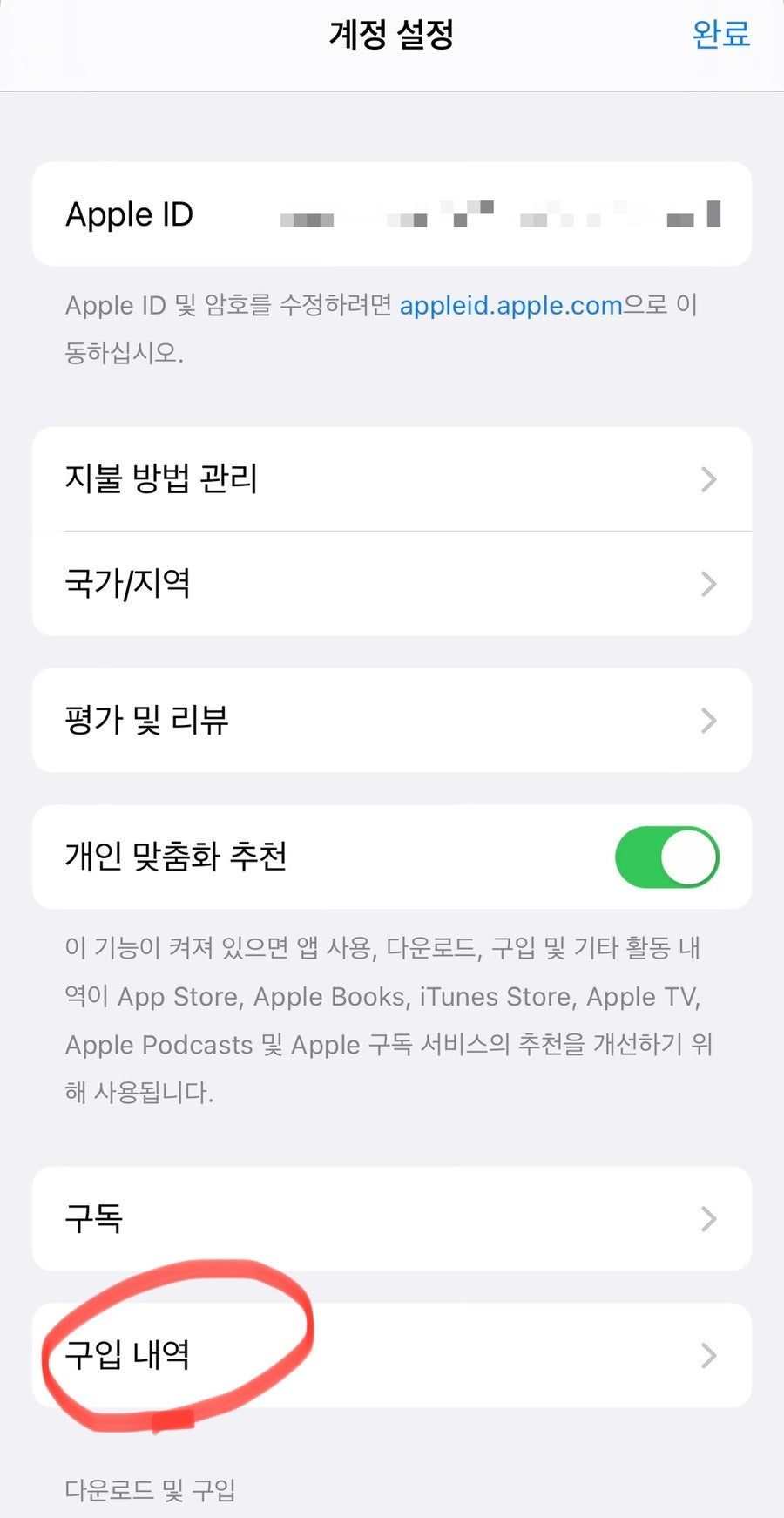Open the Apple ID row
Viewport: 784px width, 1518px height.
click(392, 213)
